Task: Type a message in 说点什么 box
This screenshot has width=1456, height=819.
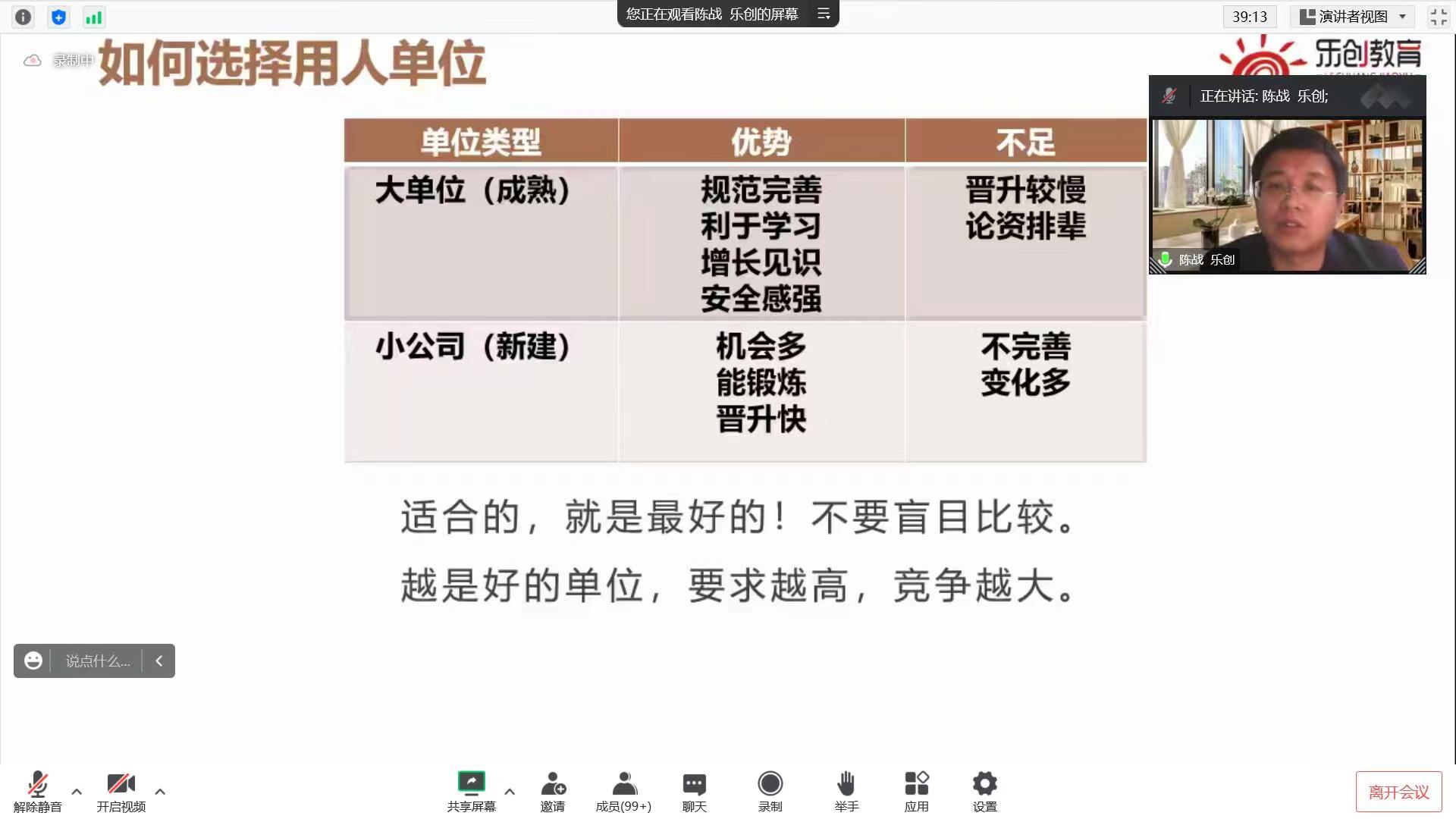Action: coord(97,661)
